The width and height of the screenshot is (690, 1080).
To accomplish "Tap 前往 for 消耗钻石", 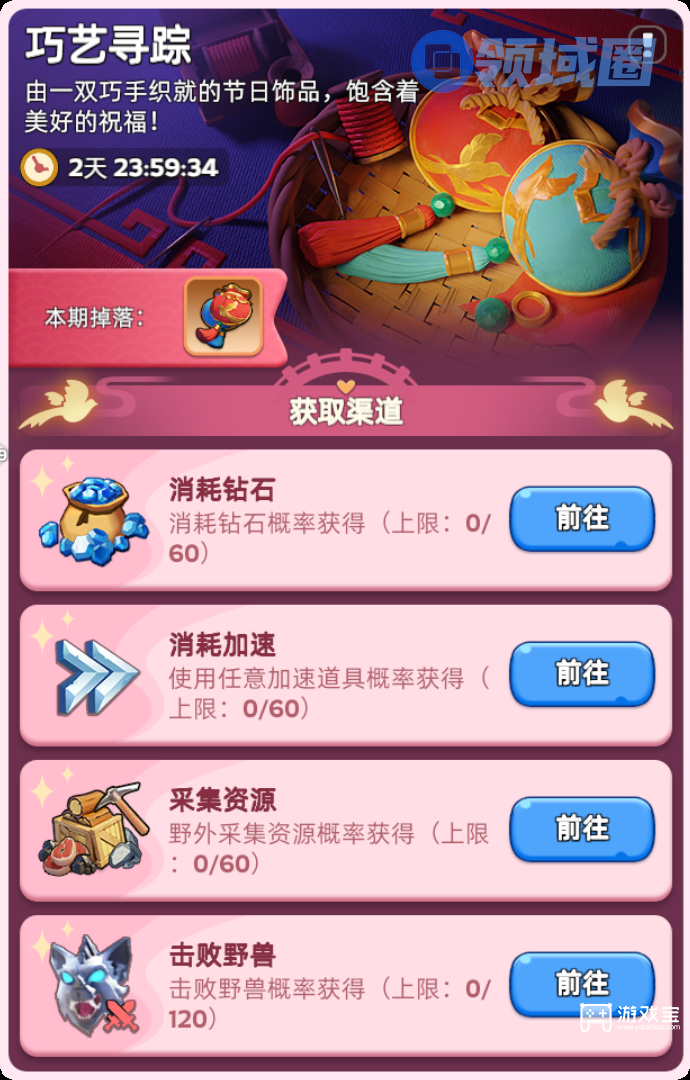I will (582, 519).
